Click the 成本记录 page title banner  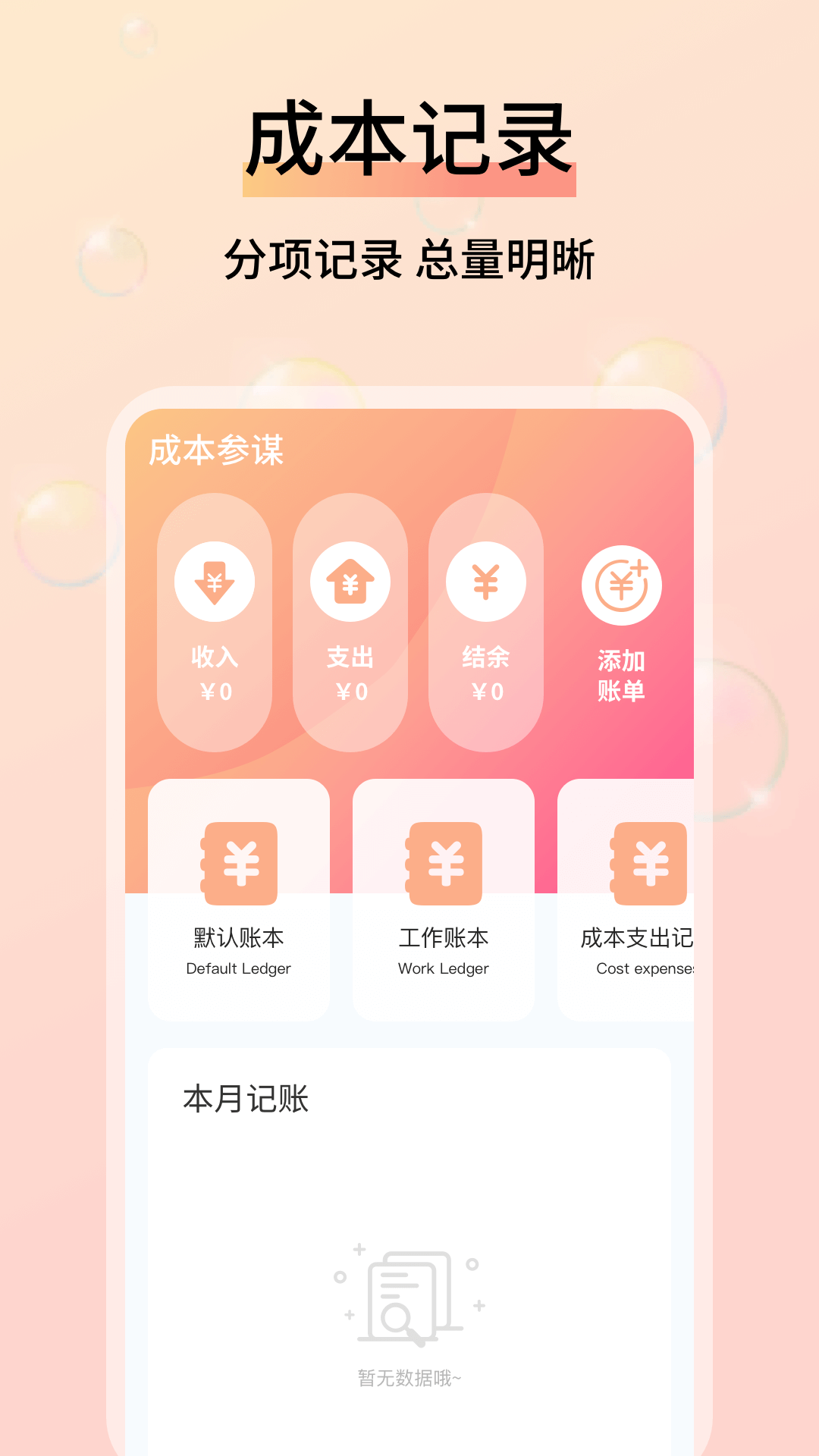point(409,144)
